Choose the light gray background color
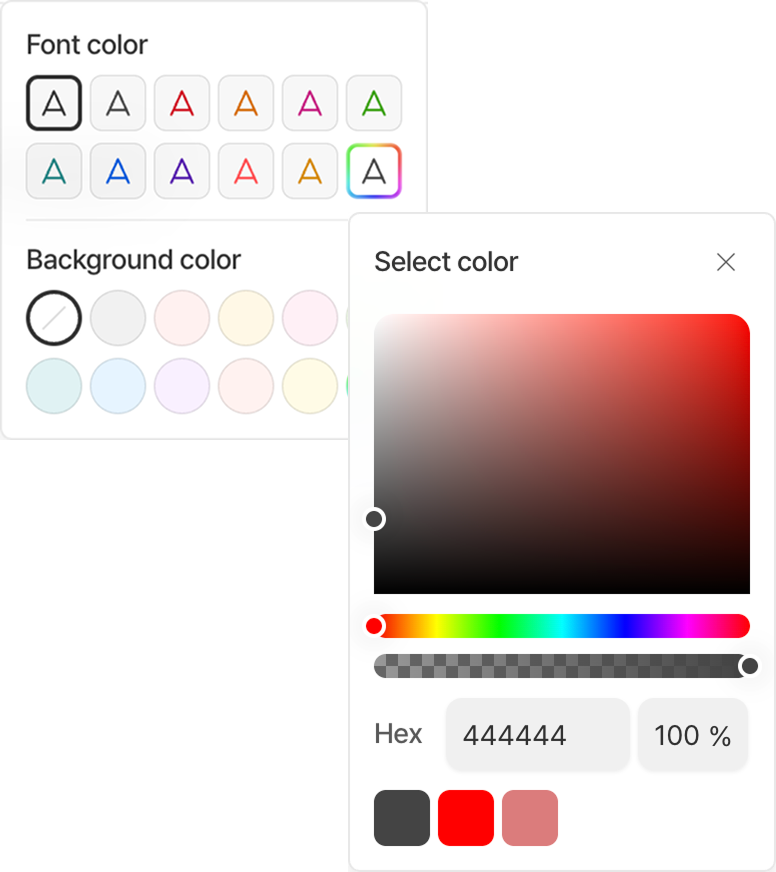 tap(118, 318)
